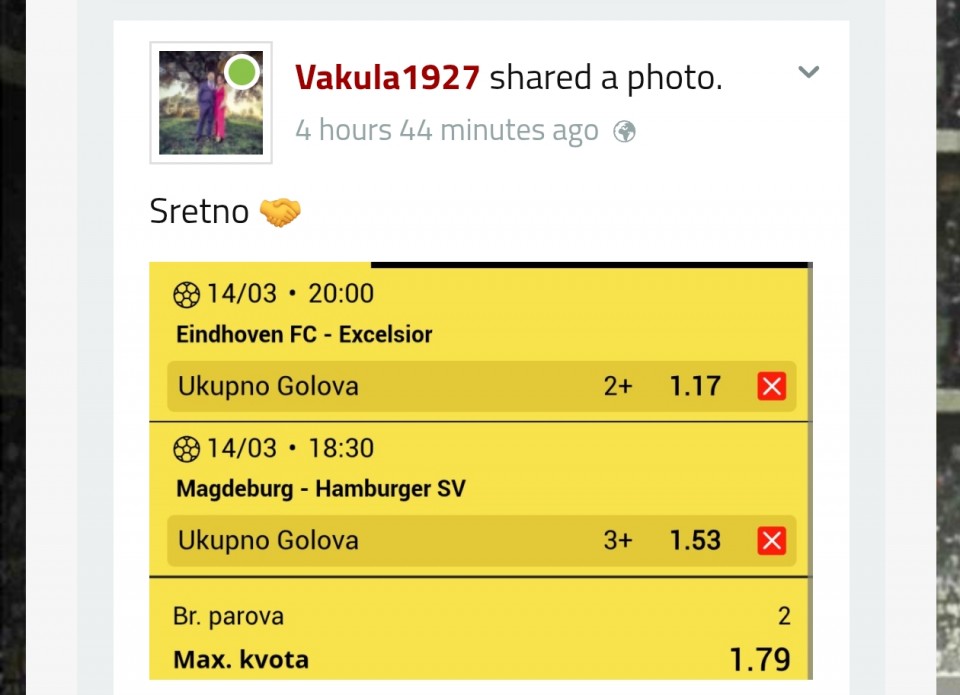Open Vakula1927's profile picture

coord(211,103)
